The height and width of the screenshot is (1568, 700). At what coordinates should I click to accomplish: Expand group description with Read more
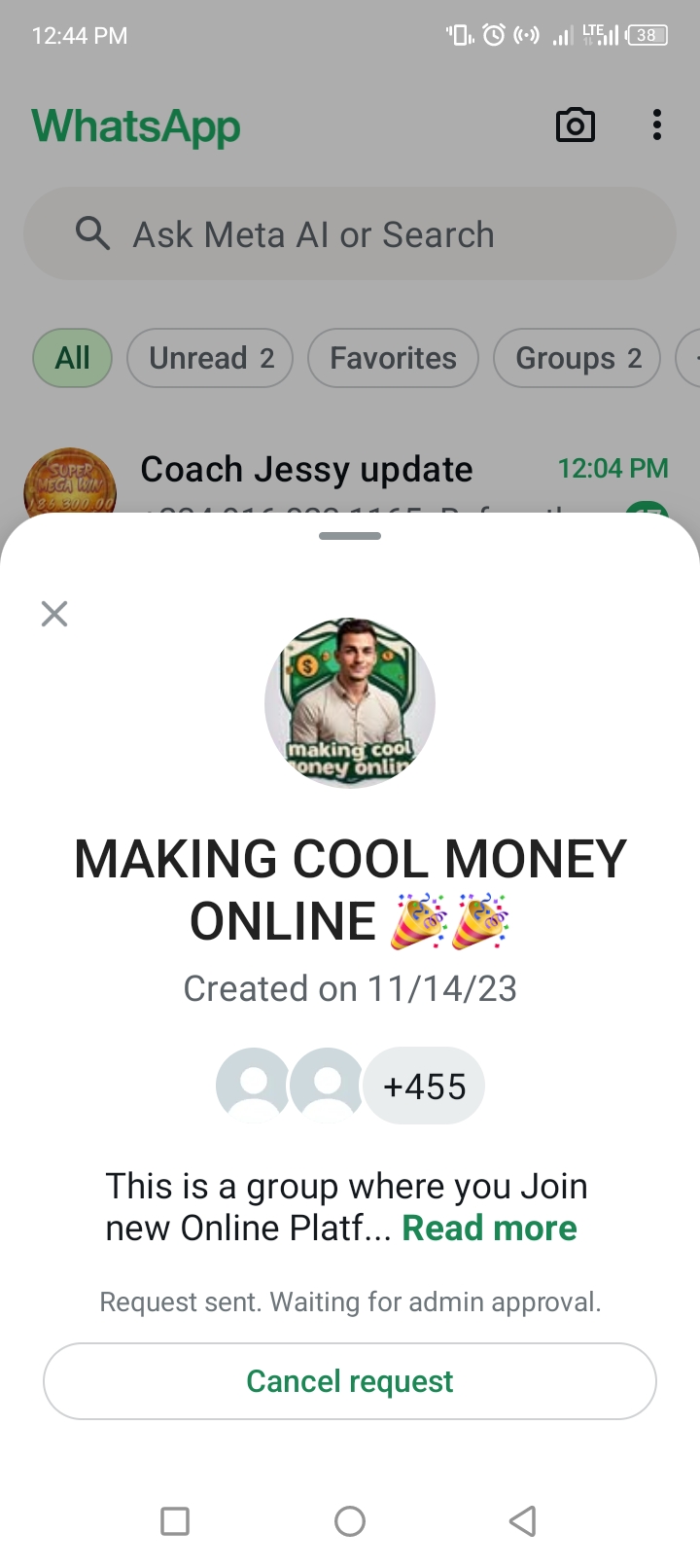pyautogui.click(x=489, y=1229)
